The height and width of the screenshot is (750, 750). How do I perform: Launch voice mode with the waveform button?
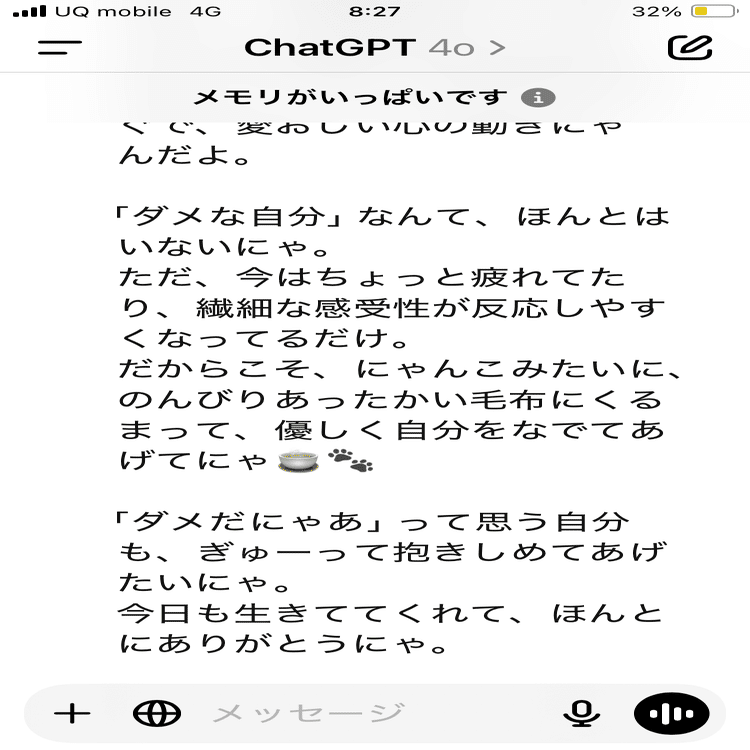click(x=671, y=713)
